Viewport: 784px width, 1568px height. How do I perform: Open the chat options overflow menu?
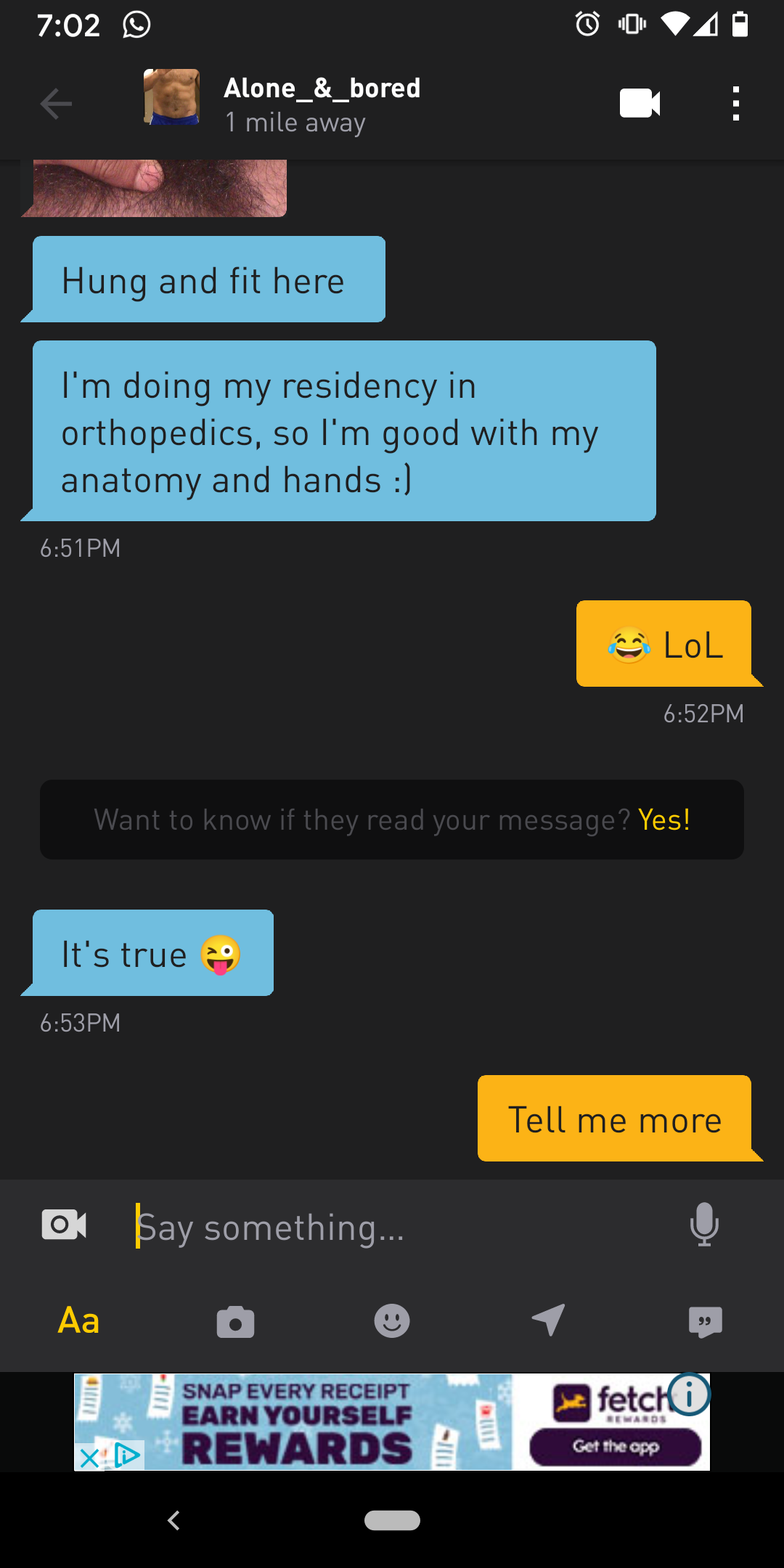tap(735, 103)
